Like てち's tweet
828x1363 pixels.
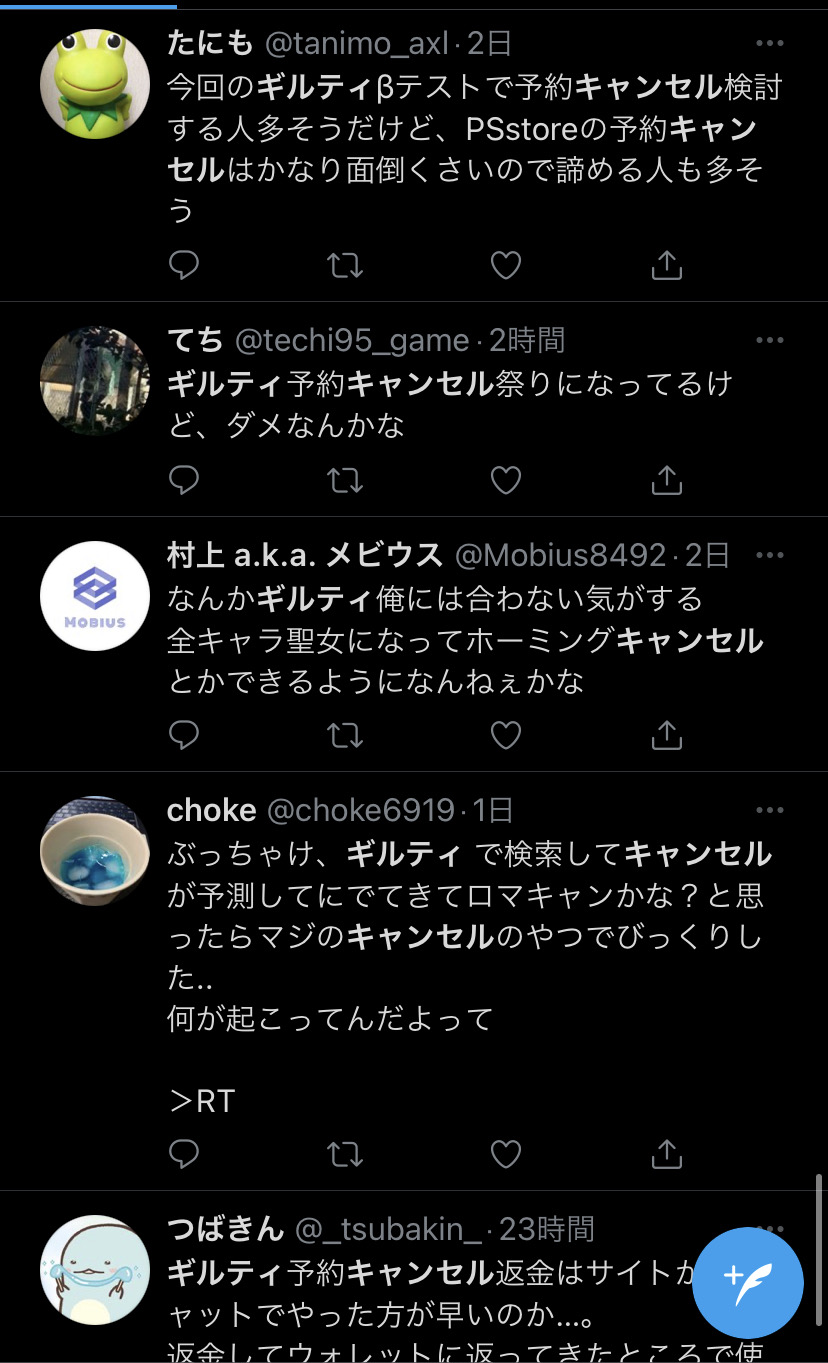506,481
